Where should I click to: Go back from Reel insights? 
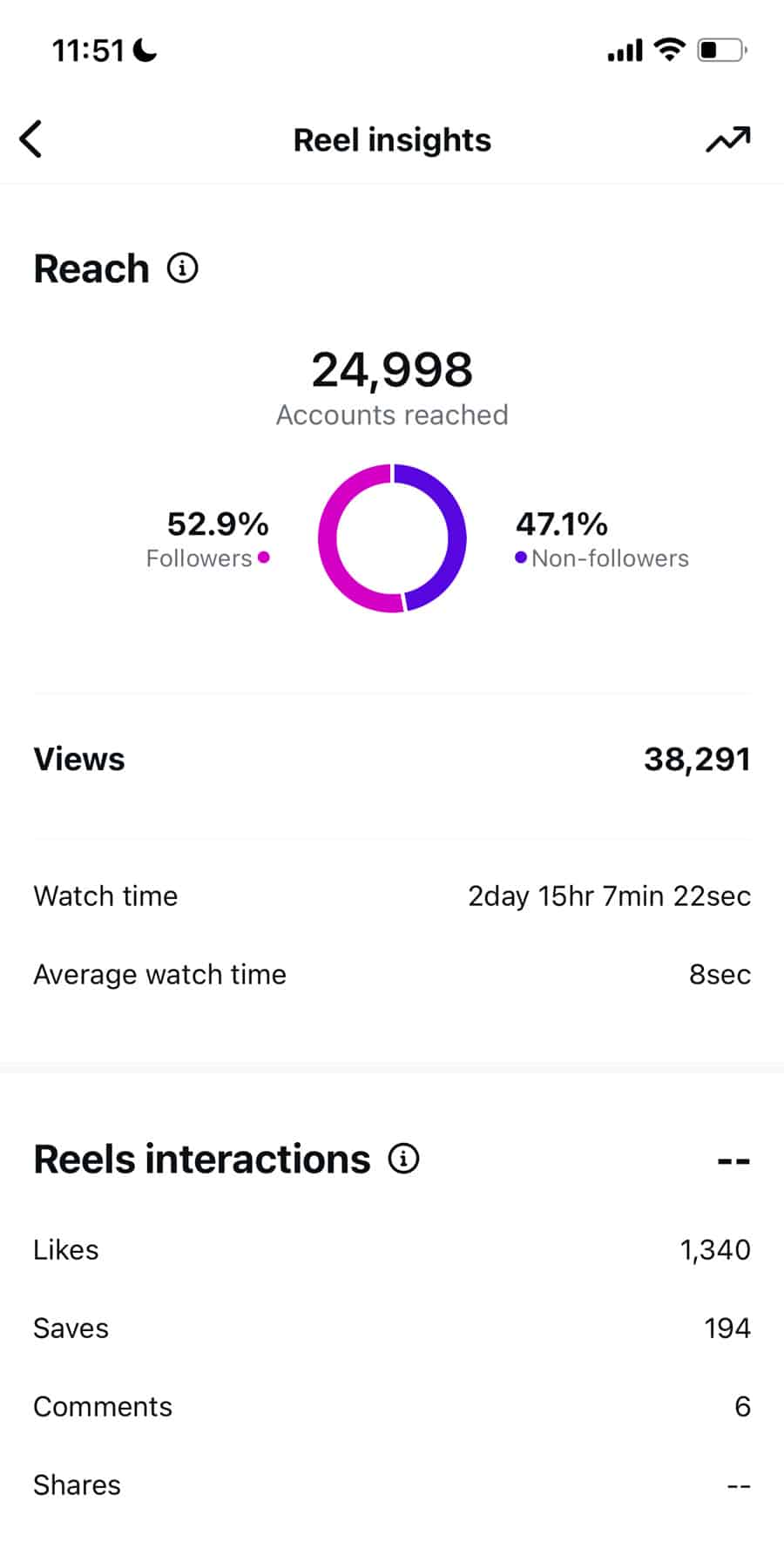(x=31, y=139)
